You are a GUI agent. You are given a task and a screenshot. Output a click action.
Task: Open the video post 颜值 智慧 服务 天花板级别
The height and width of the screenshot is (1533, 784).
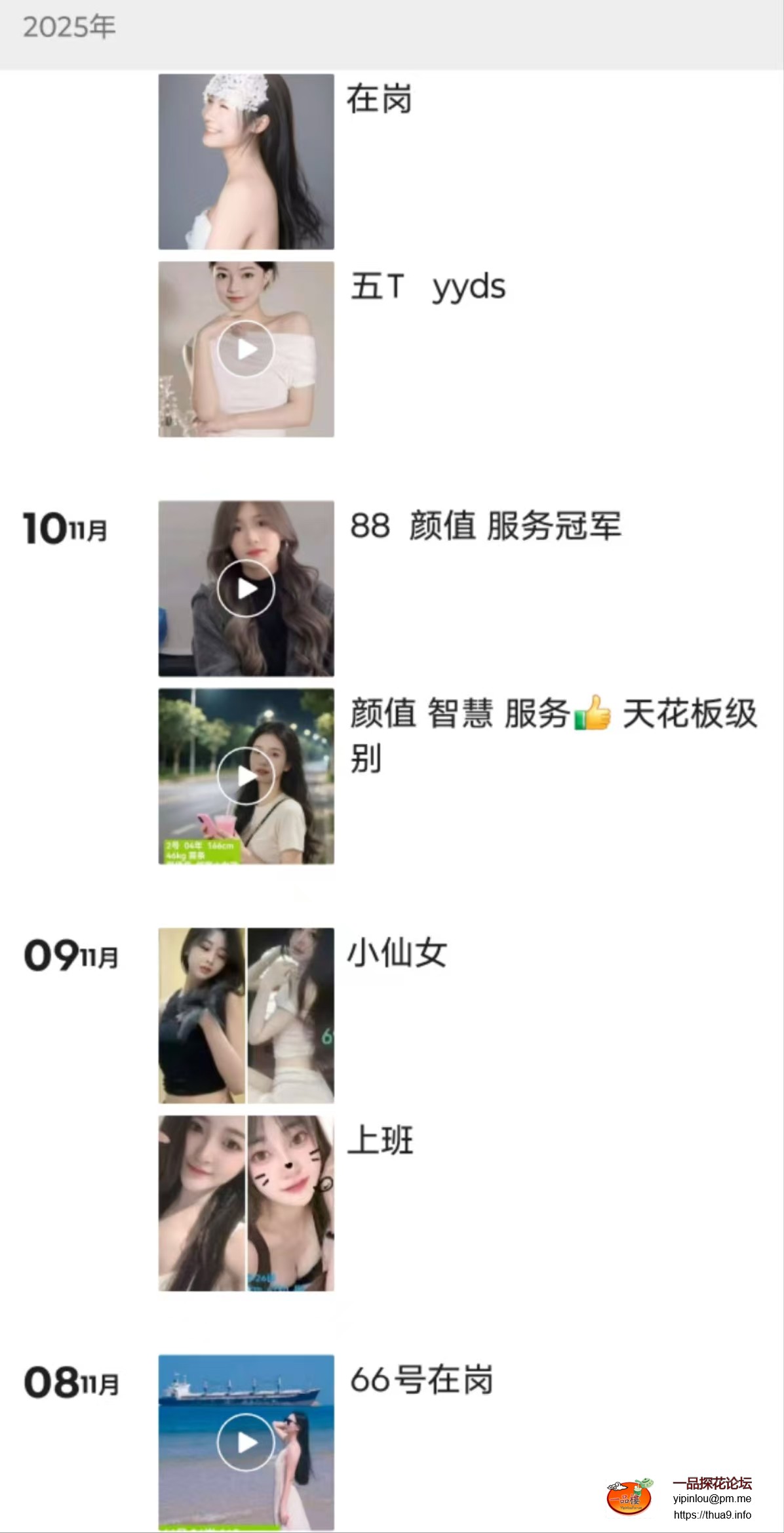[x=246, y=776]
